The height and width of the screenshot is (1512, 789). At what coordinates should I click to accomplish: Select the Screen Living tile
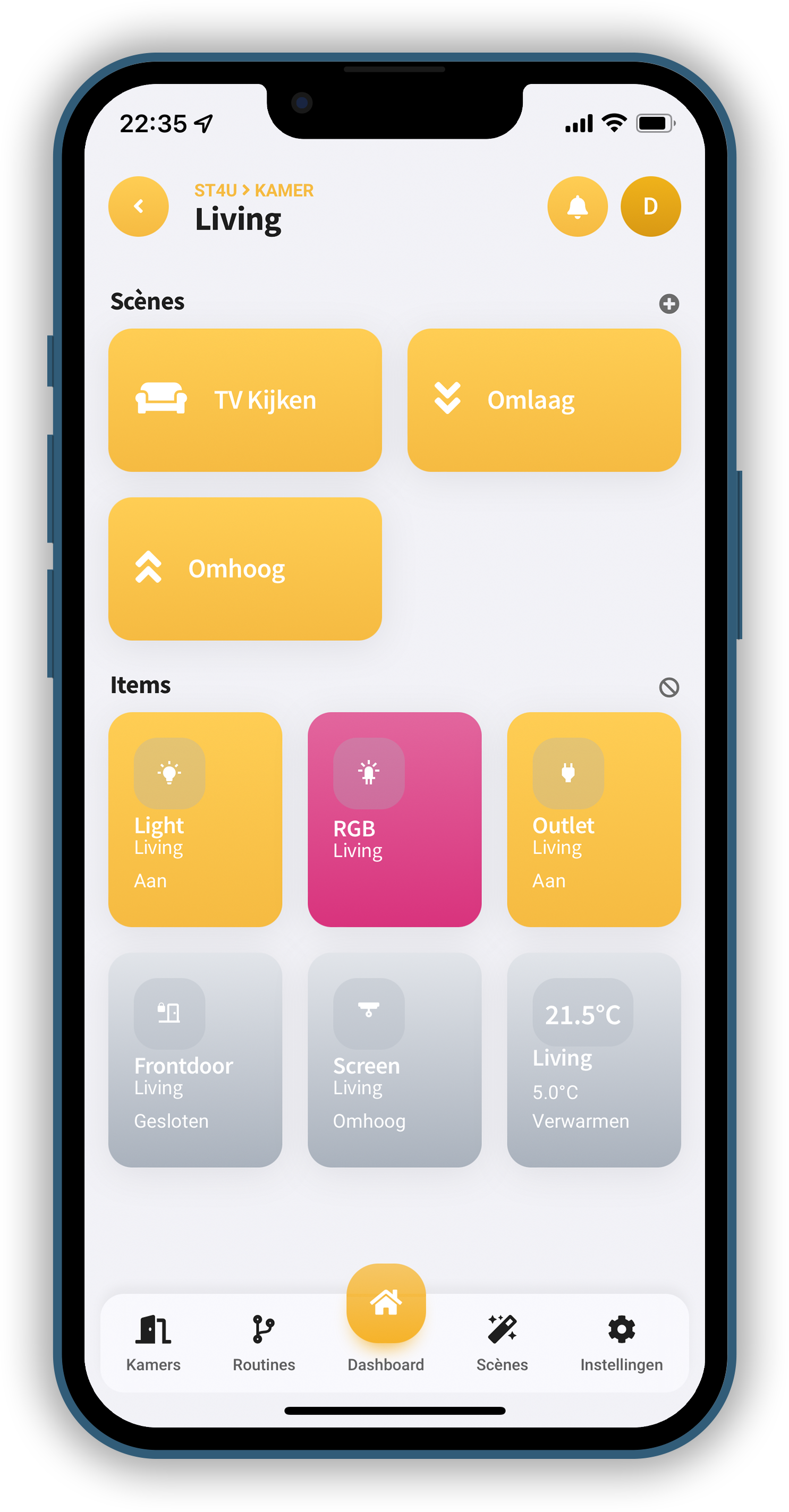coord(394,1059)
